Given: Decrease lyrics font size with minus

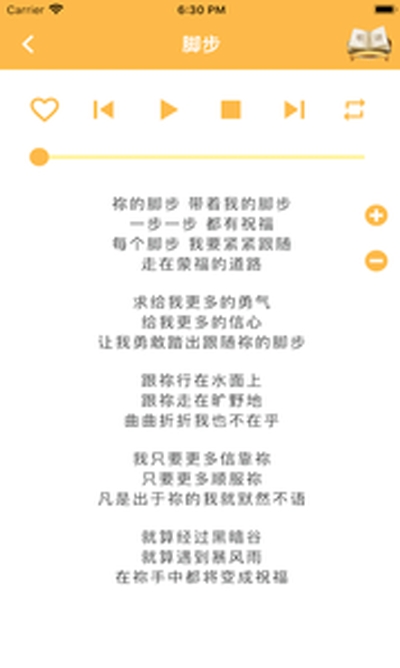Looking at the screenshot, I should click(376, 261).
